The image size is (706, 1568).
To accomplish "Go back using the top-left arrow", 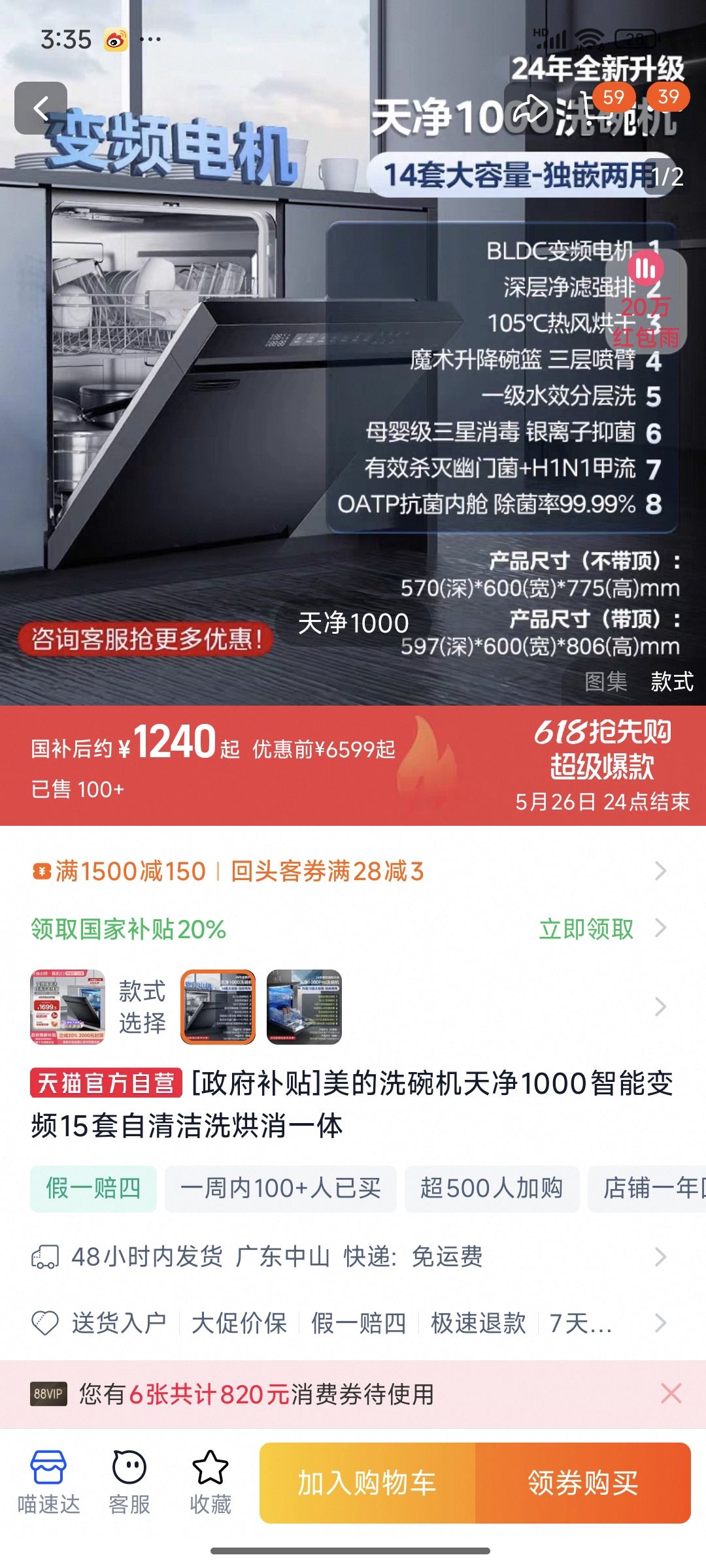I will (x=41, y=108).
